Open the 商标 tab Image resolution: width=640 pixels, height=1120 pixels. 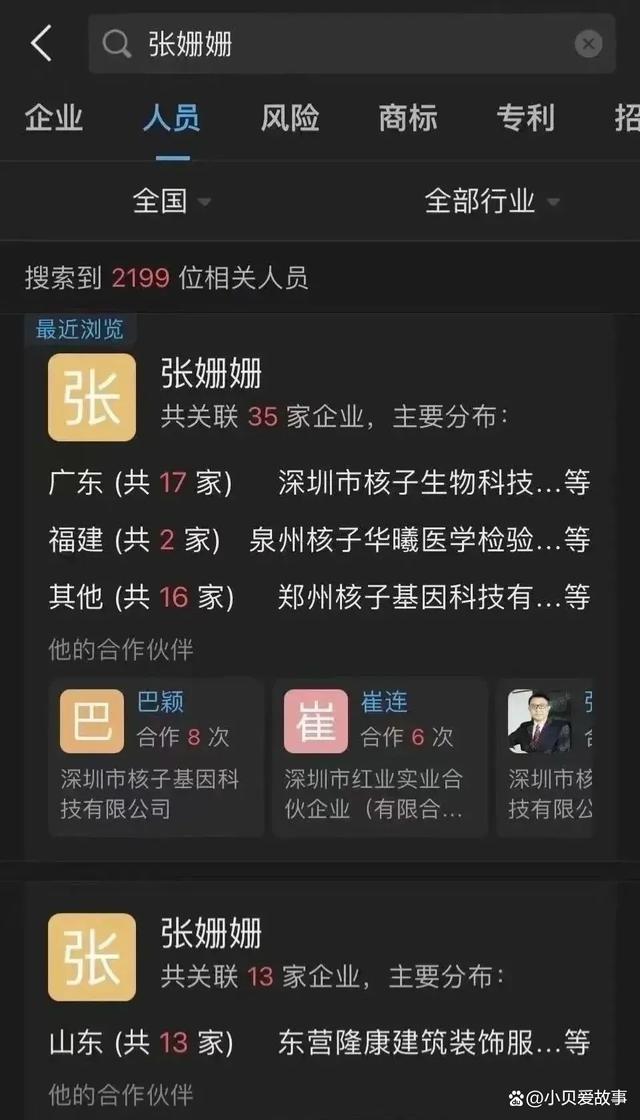tap(408, 118)
